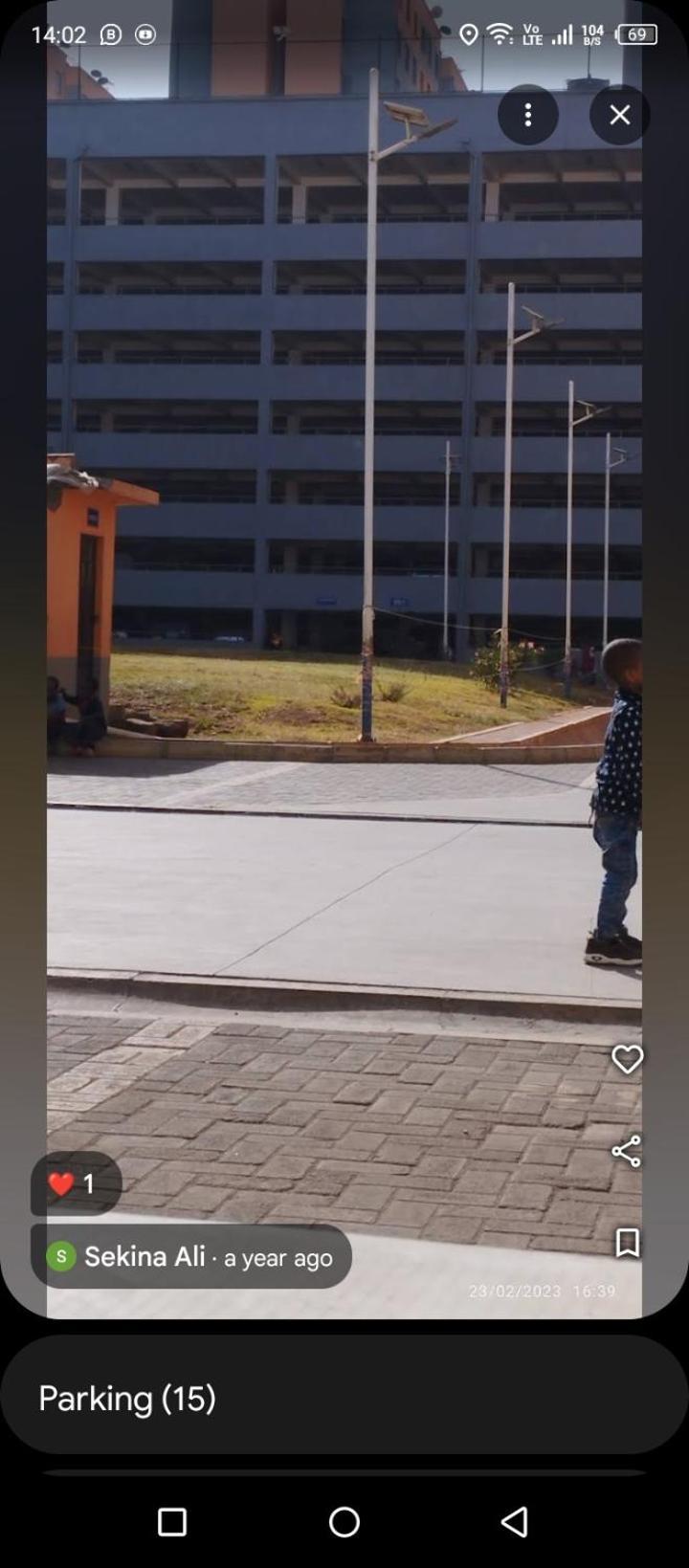Image resolution: width=689 pixels, height=1568 pixels.
Task: Share this photo
Action: (x=627, y=1151)
